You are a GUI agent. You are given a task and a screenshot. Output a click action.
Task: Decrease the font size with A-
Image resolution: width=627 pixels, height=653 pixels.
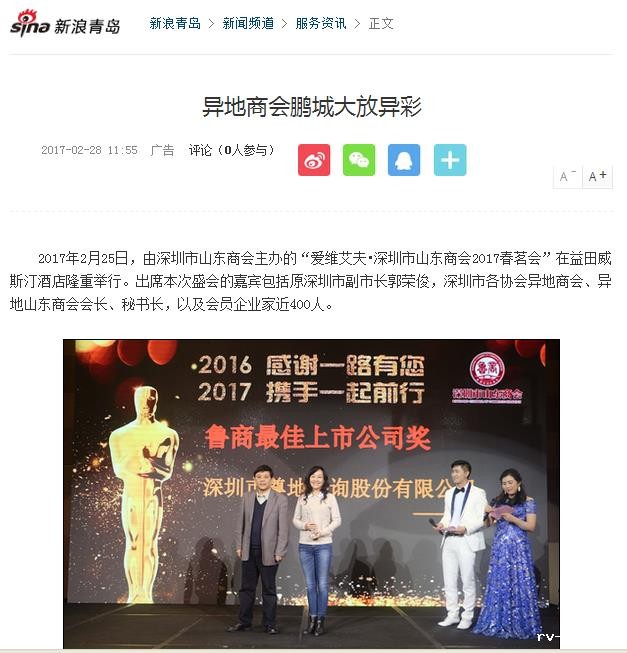[x=568, y=176]
